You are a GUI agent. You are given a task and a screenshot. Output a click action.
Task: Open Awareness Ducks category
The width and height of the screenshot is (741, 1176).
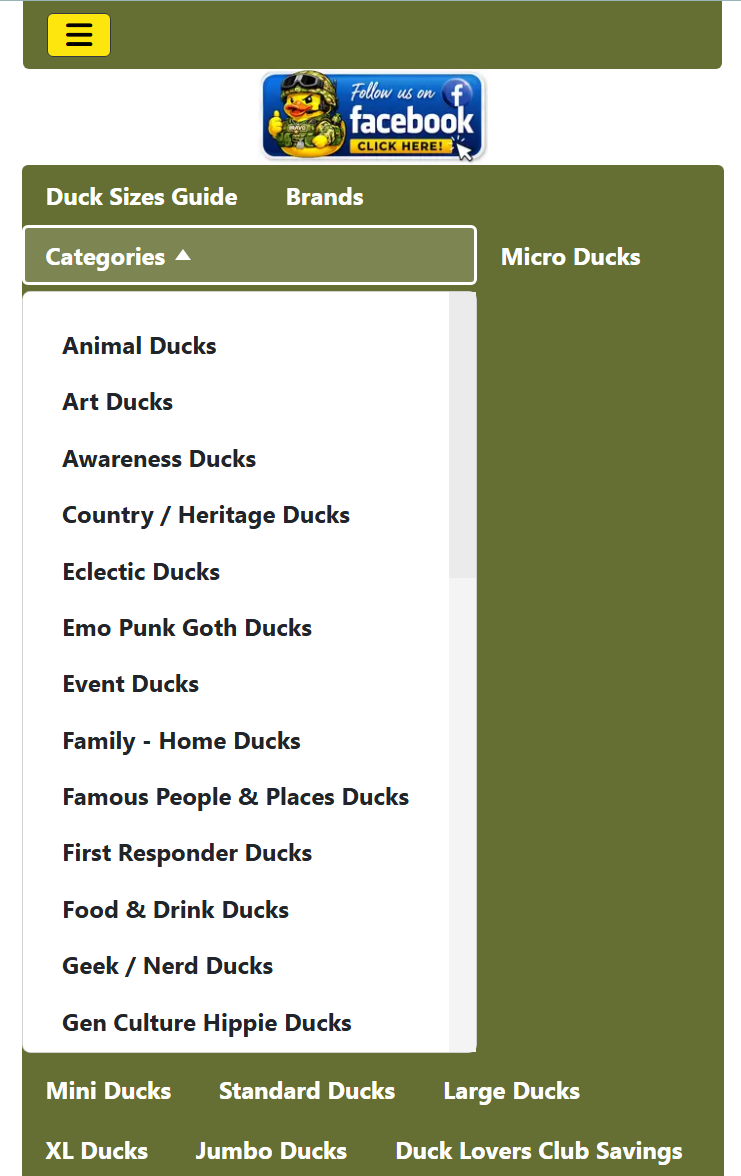pyautogui.click(x=159, y=458)
